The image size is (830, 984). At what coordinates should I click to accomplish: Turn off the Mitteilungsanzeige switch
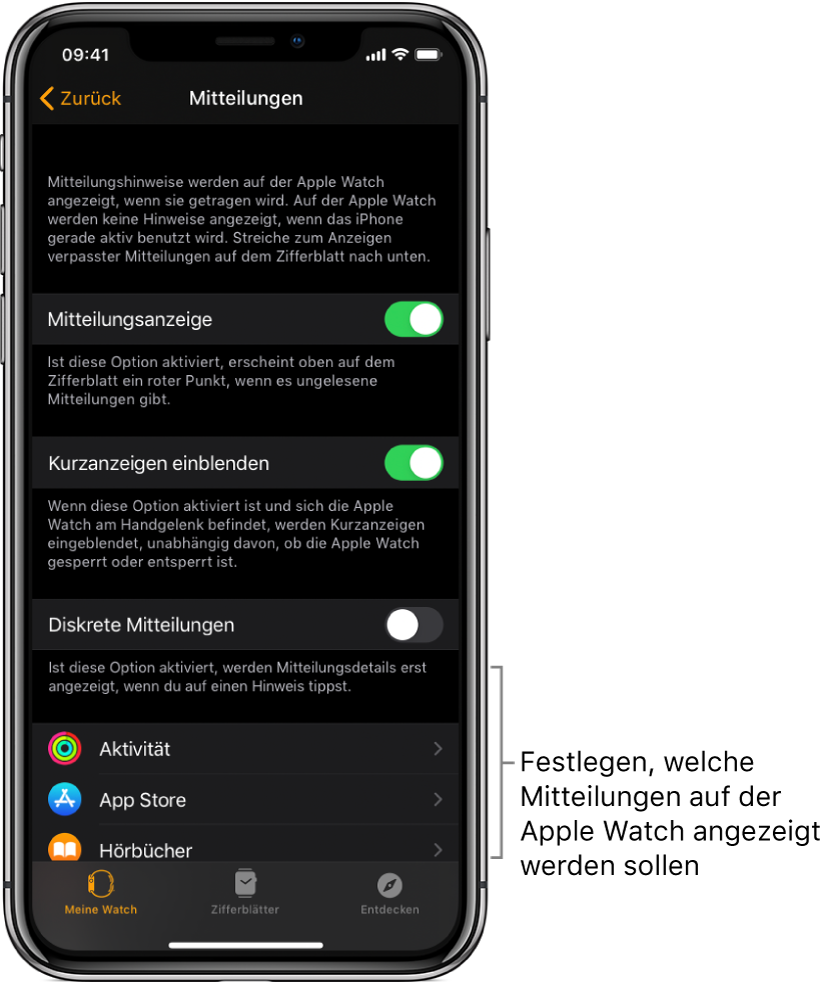(413, 320)
